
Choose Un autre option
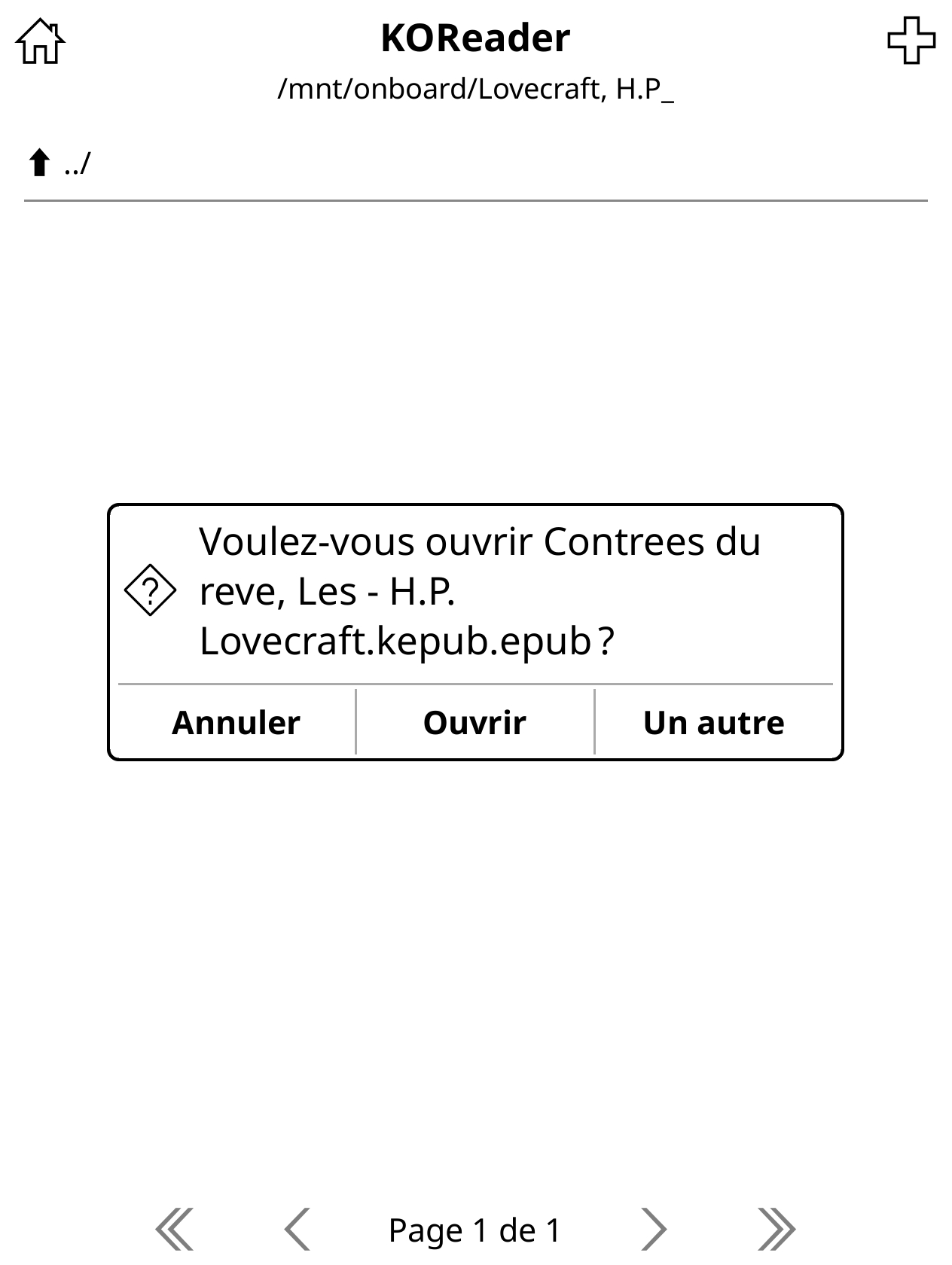point(713,722)
